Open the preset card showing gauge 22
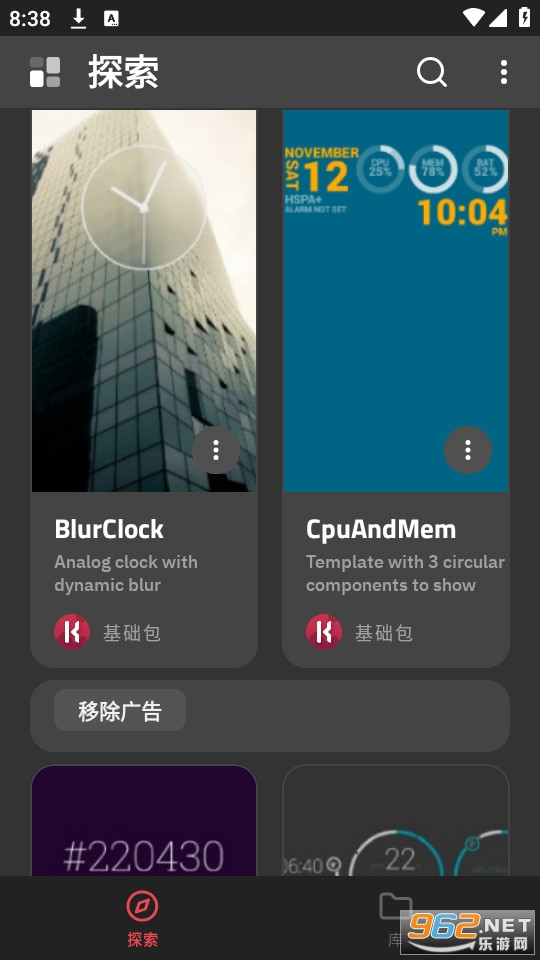 [396, 820]
